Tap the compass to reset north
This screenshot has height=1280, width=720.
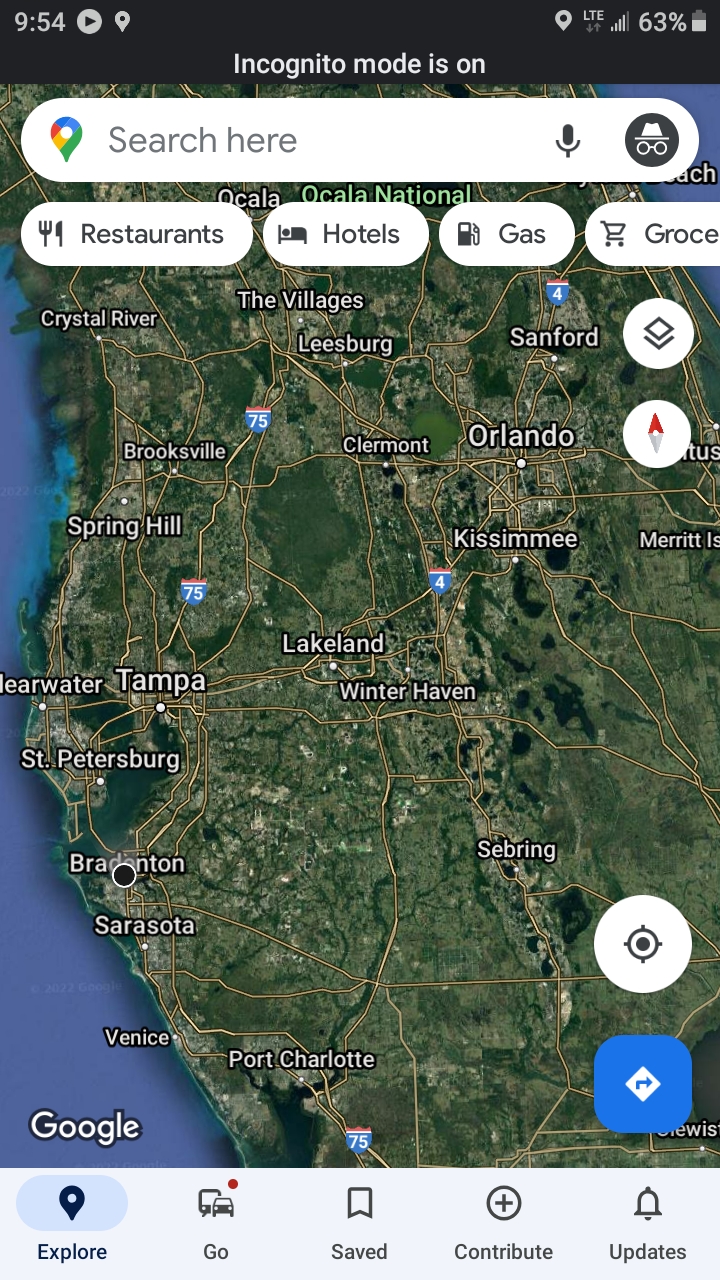tap(656, 434)
